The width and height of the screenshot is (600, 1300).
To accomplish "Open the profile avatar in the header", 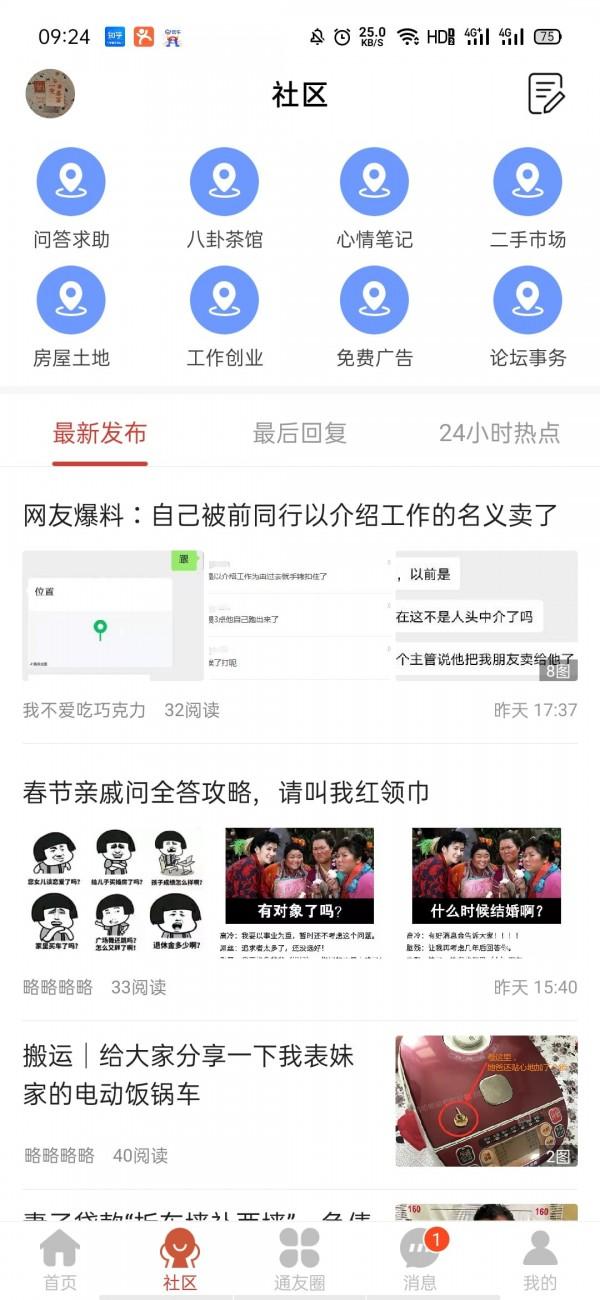I will pyautogui.click(x=50, y=94).
